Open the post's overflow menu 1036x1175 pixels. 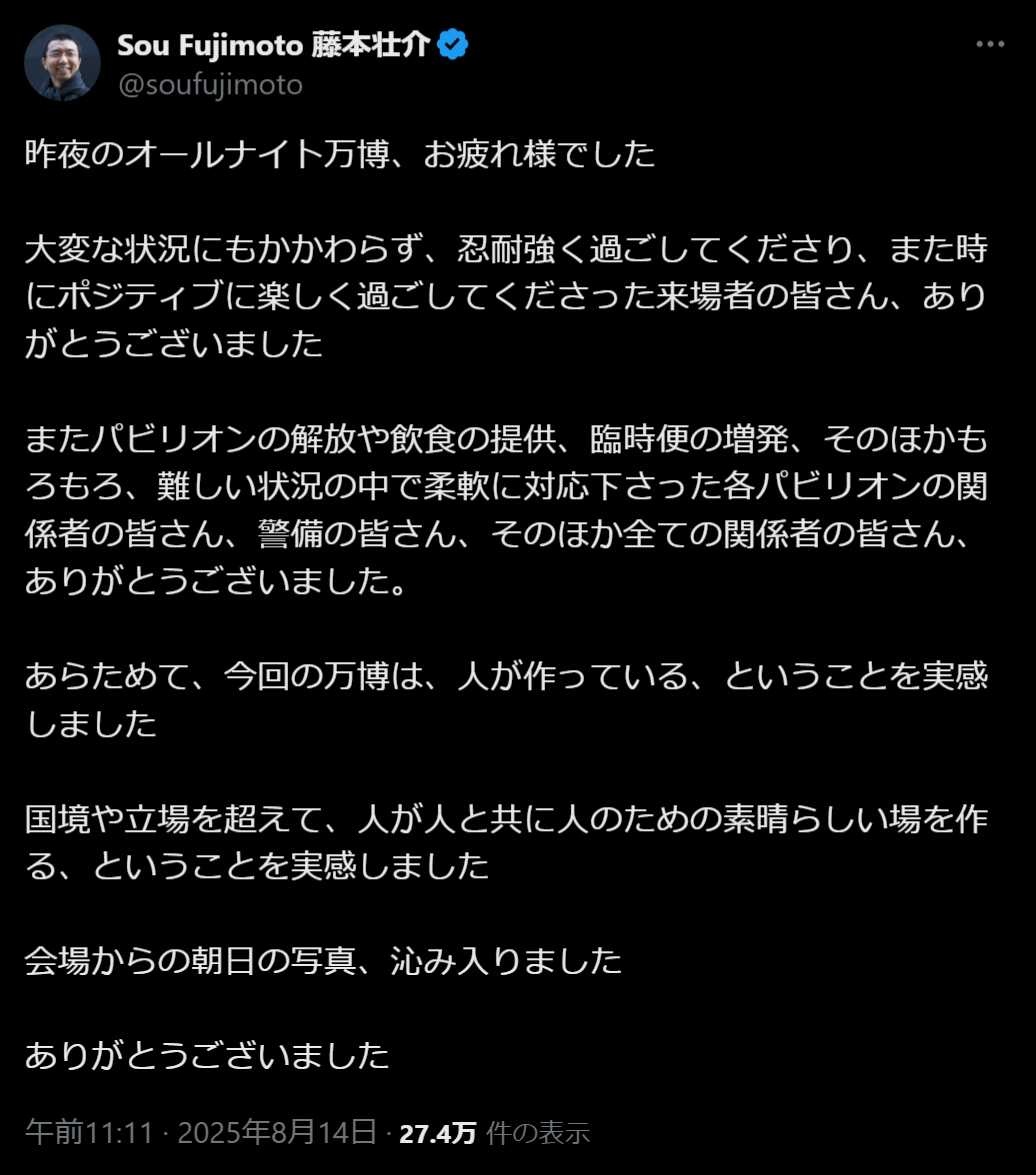click(x=990, y=45)
